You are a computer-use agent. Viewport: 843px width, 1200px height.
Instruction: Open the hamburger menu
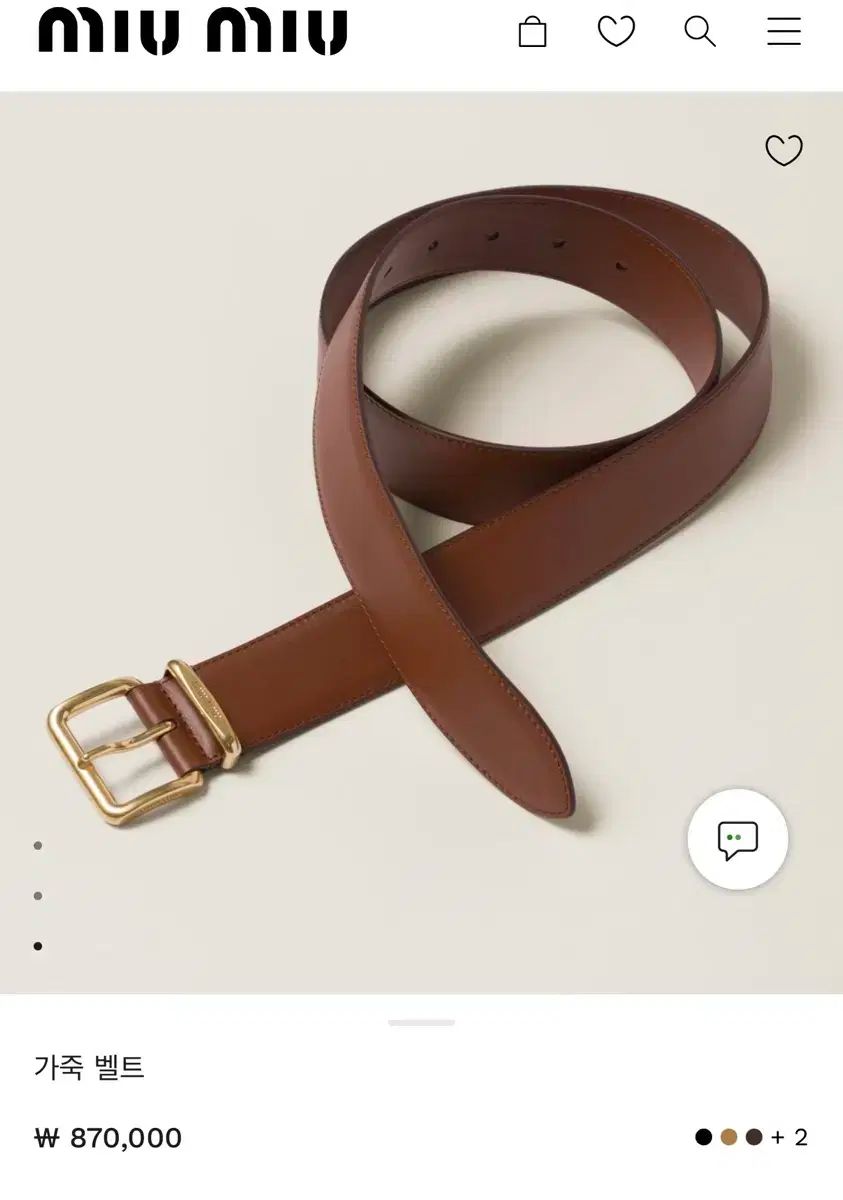click(x=784, y=32)
